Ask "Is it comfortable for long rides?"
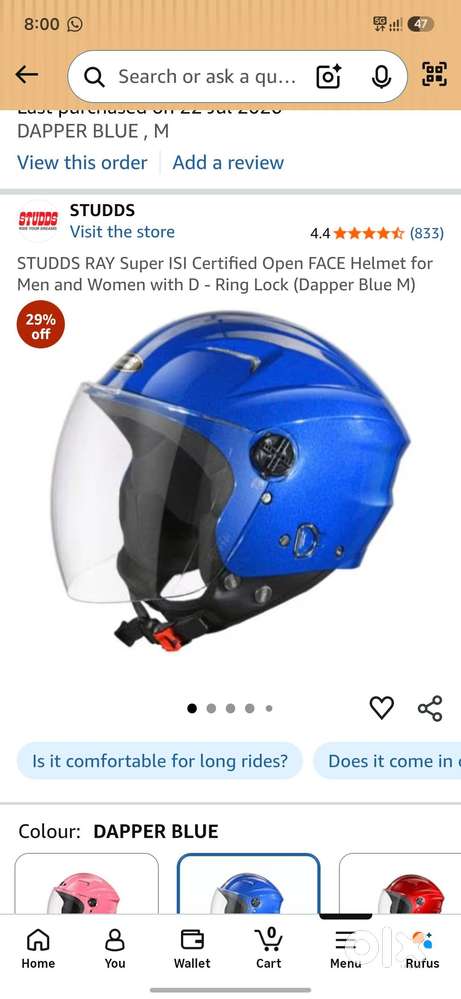Viewport: 461px width, 999px height. (x=160, y=761)
